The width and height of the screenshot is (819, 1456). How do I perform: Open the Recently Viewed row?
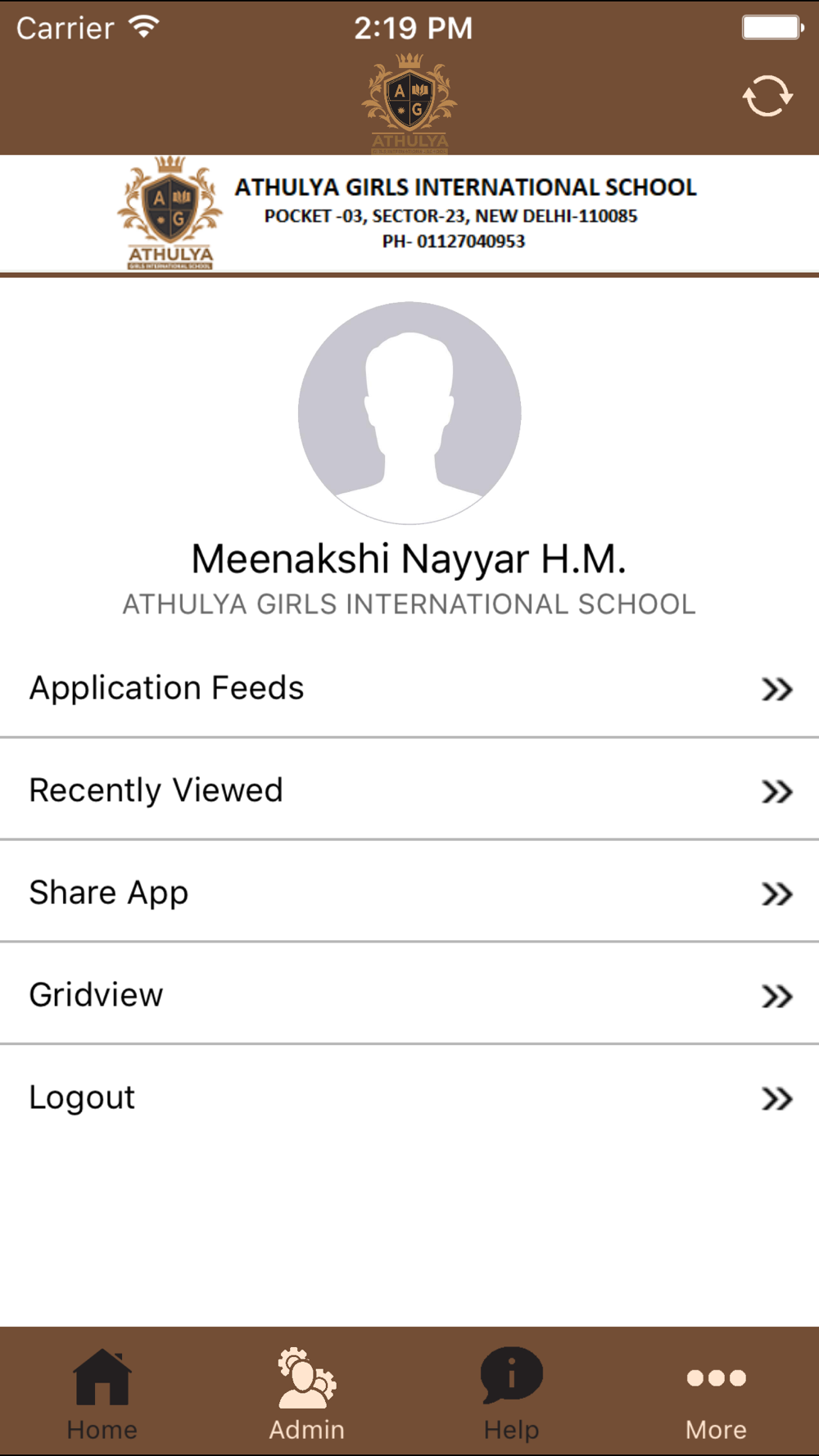(x=409, y=789)
